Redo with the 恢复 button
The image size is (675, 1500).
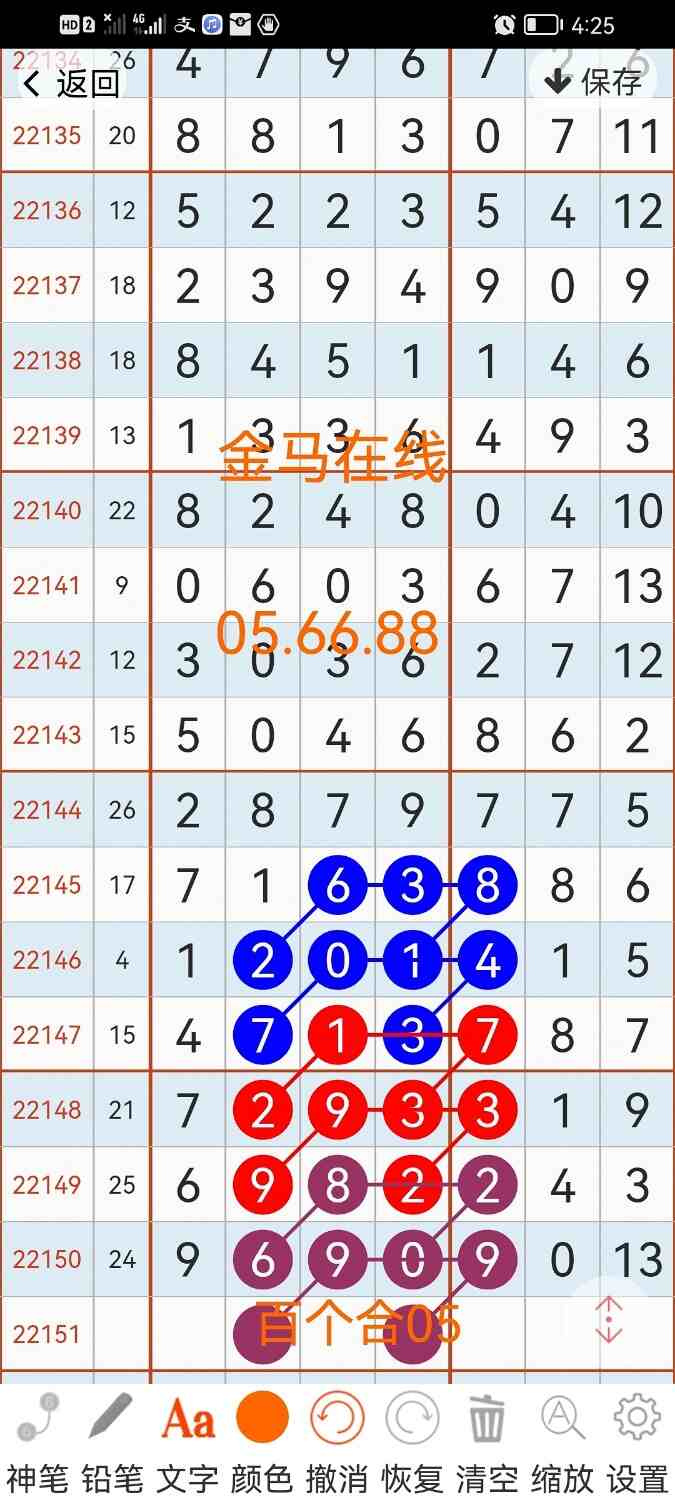412,1435
